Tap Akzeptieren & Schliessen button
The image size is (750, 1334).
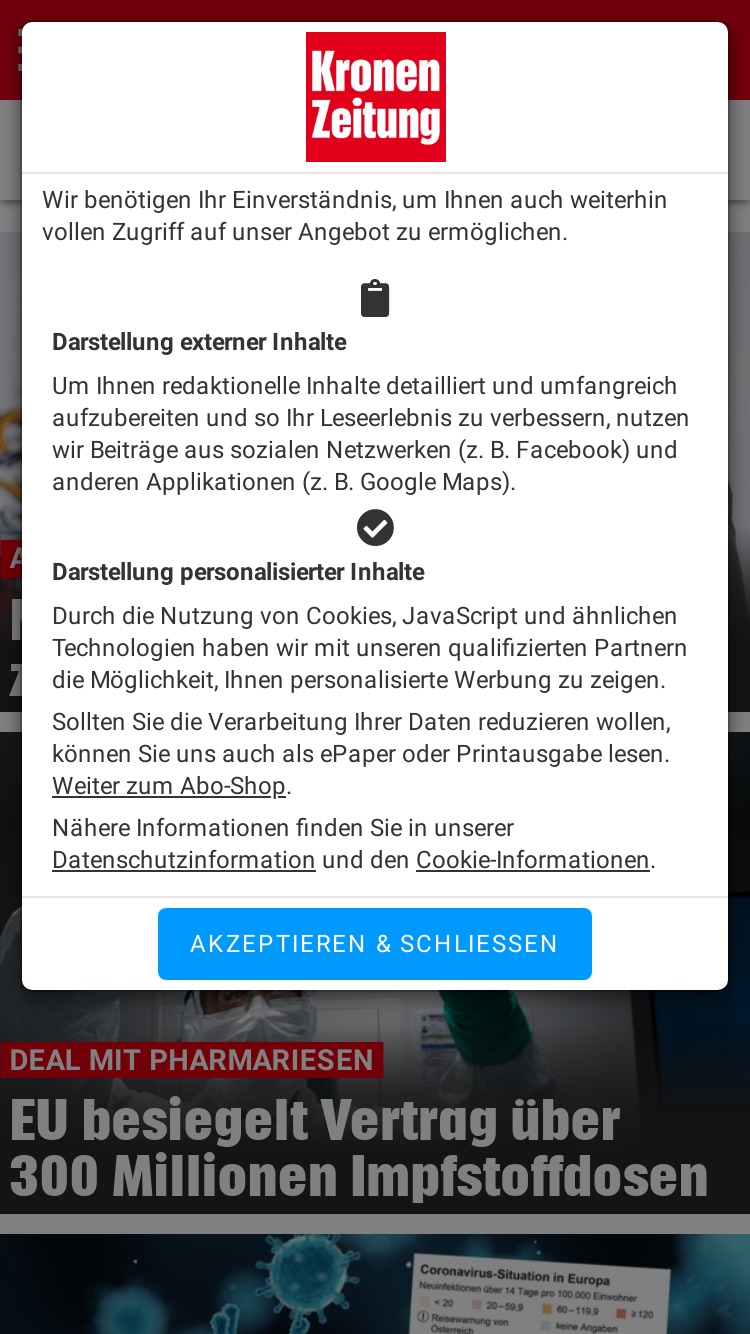point(375,944)
